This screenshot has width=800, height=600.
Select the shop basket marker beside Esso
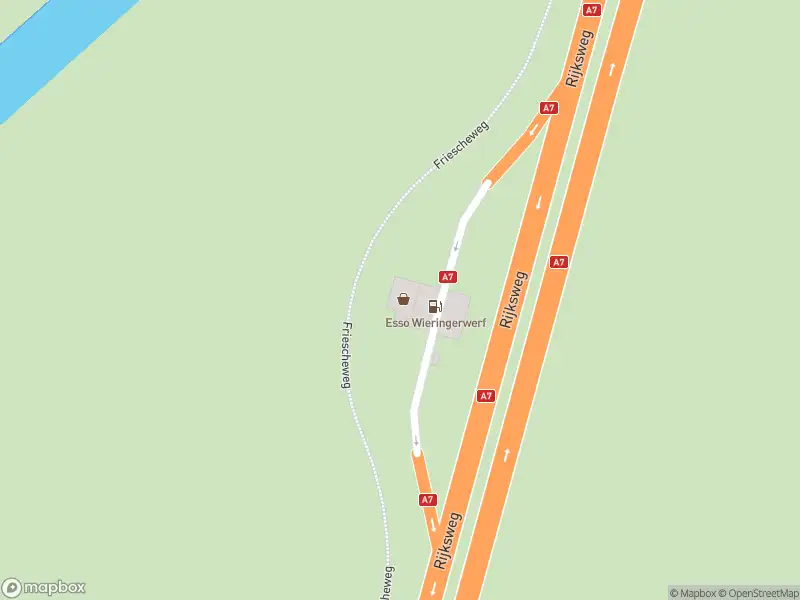pos(403,298)
